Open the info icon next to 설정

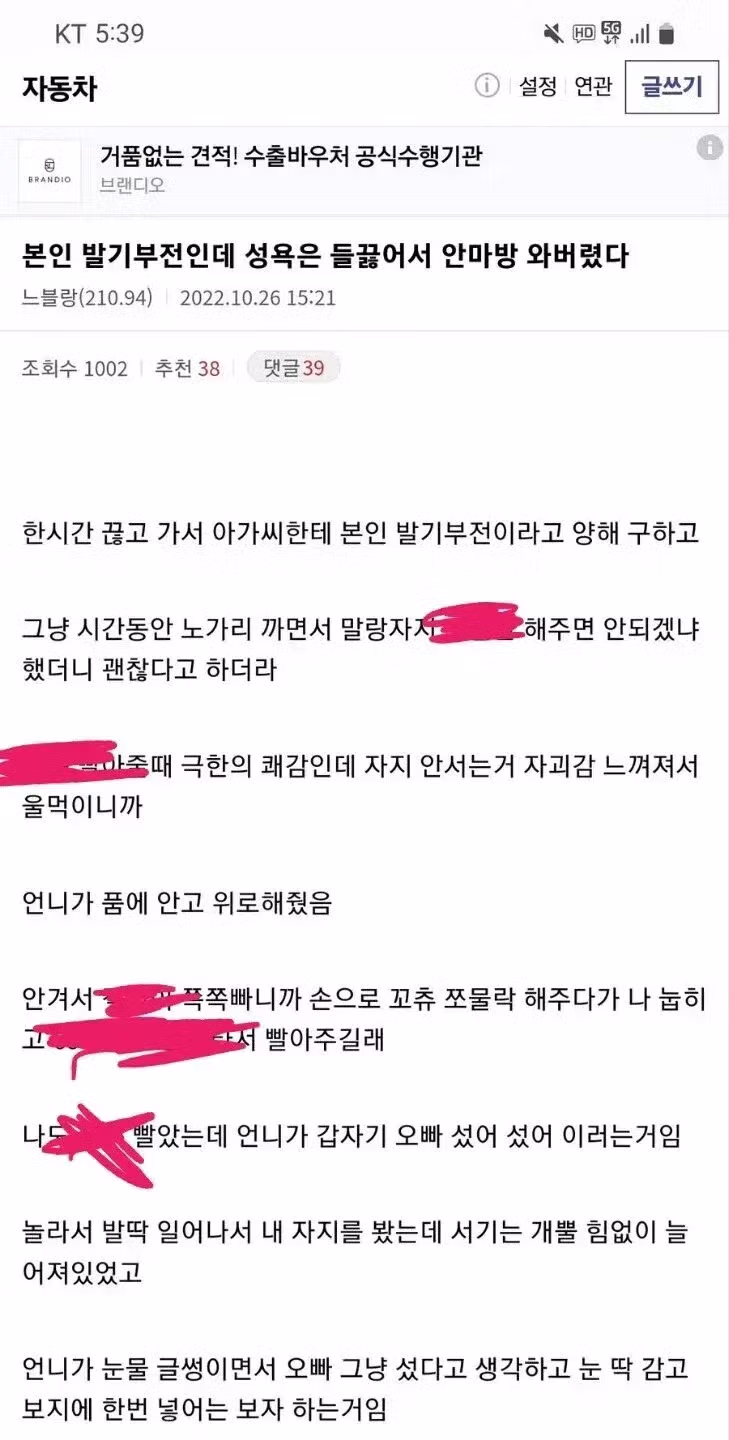coord(487,86)
